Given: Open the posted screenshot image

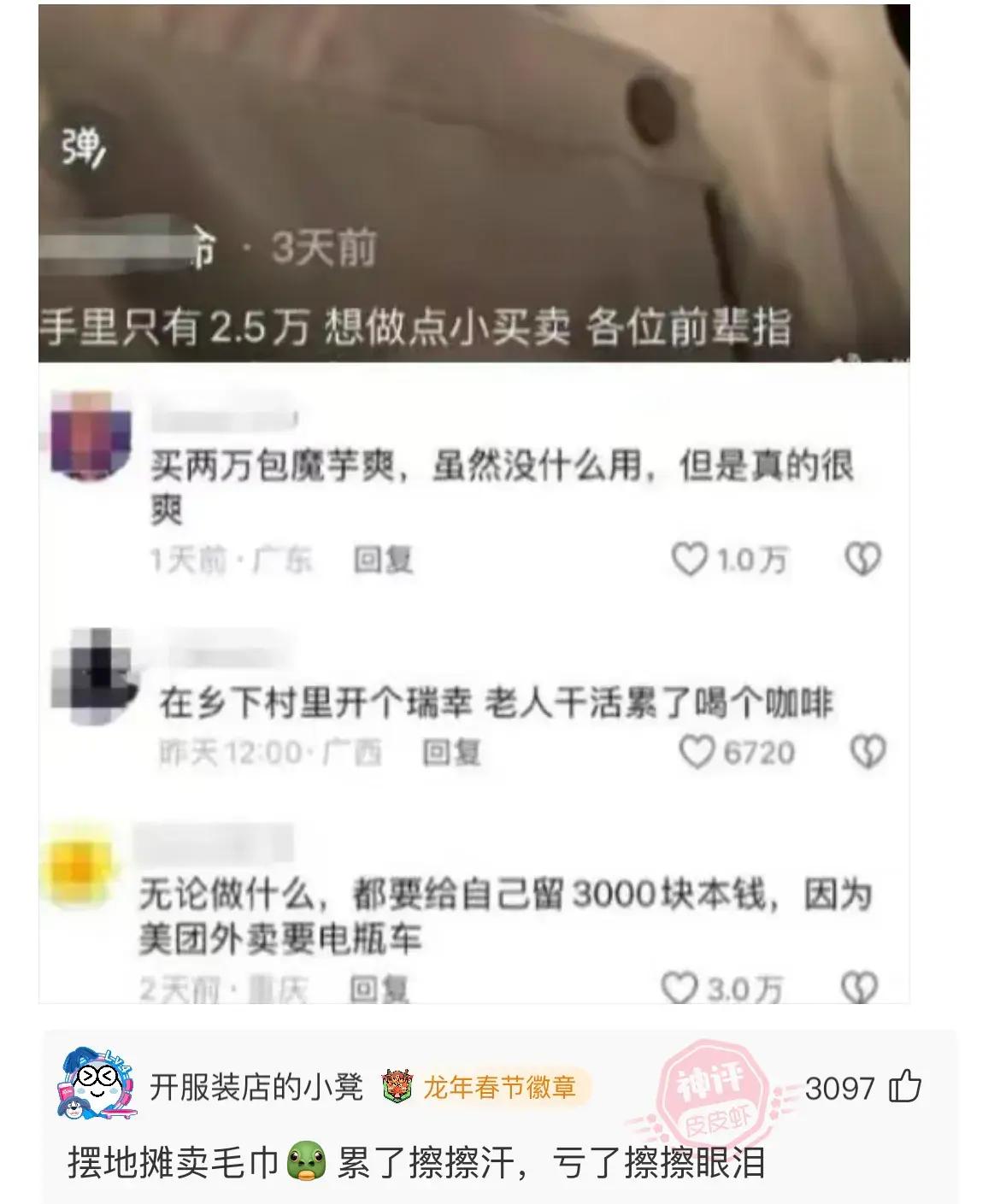Looking at the screenshot, I should pyautogui.click(x=474, y=504).
